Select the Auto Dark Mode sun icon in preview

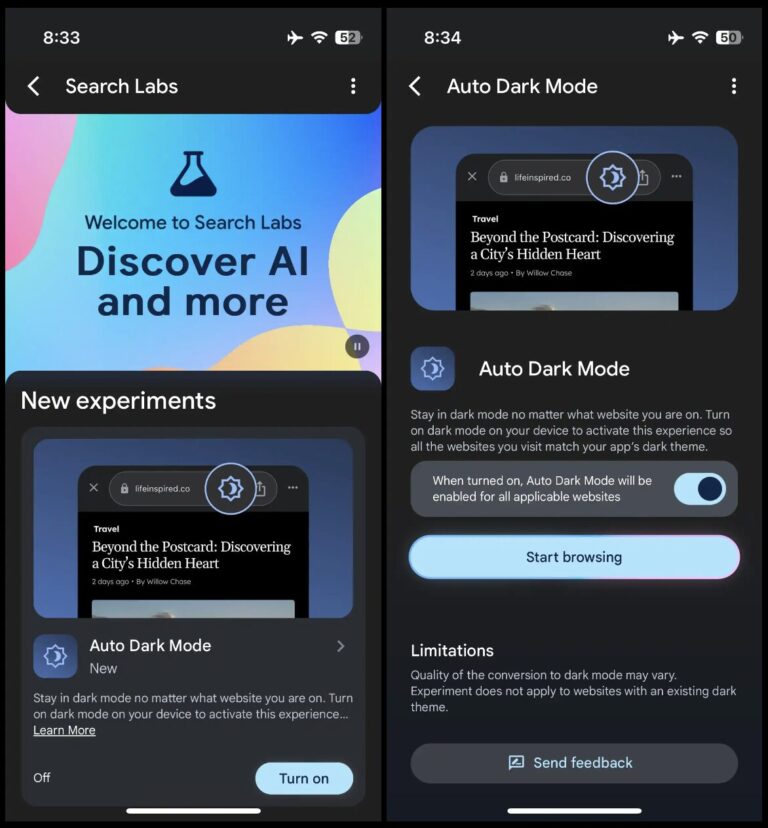click(613, 176)
